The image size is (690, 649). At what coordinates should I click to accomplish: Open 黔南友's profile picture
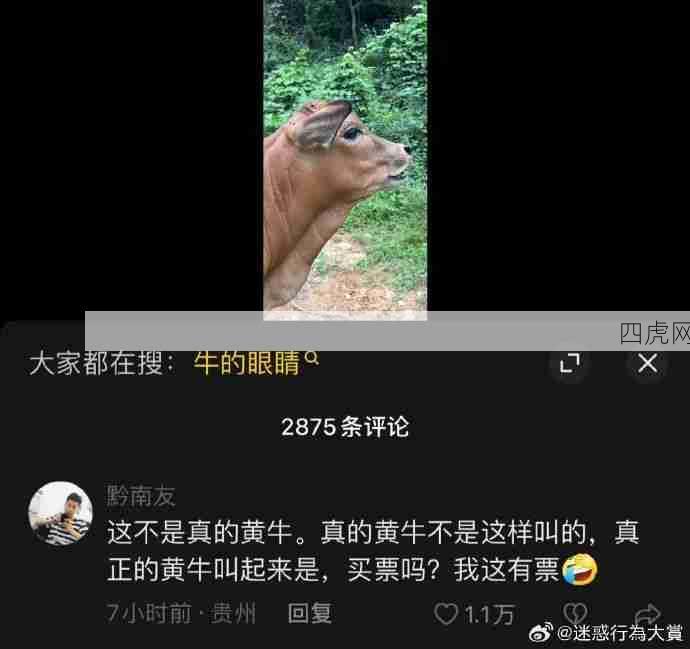click(x=60, y=513)
